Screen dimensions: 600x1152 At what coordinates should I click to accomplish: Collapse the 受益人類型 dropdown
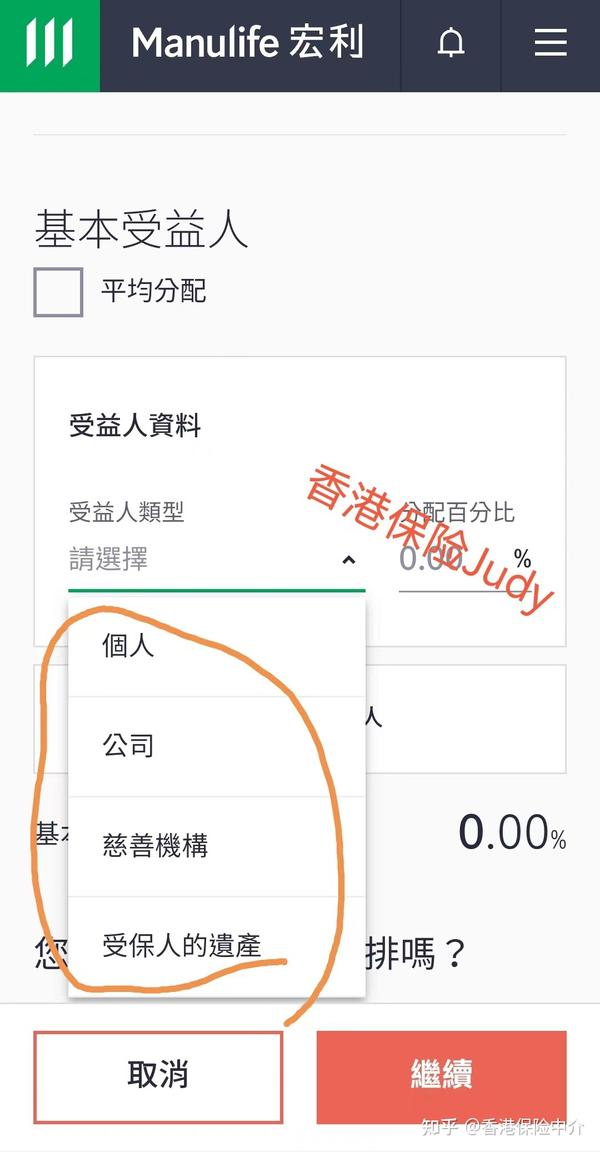(x=217, y=561)
